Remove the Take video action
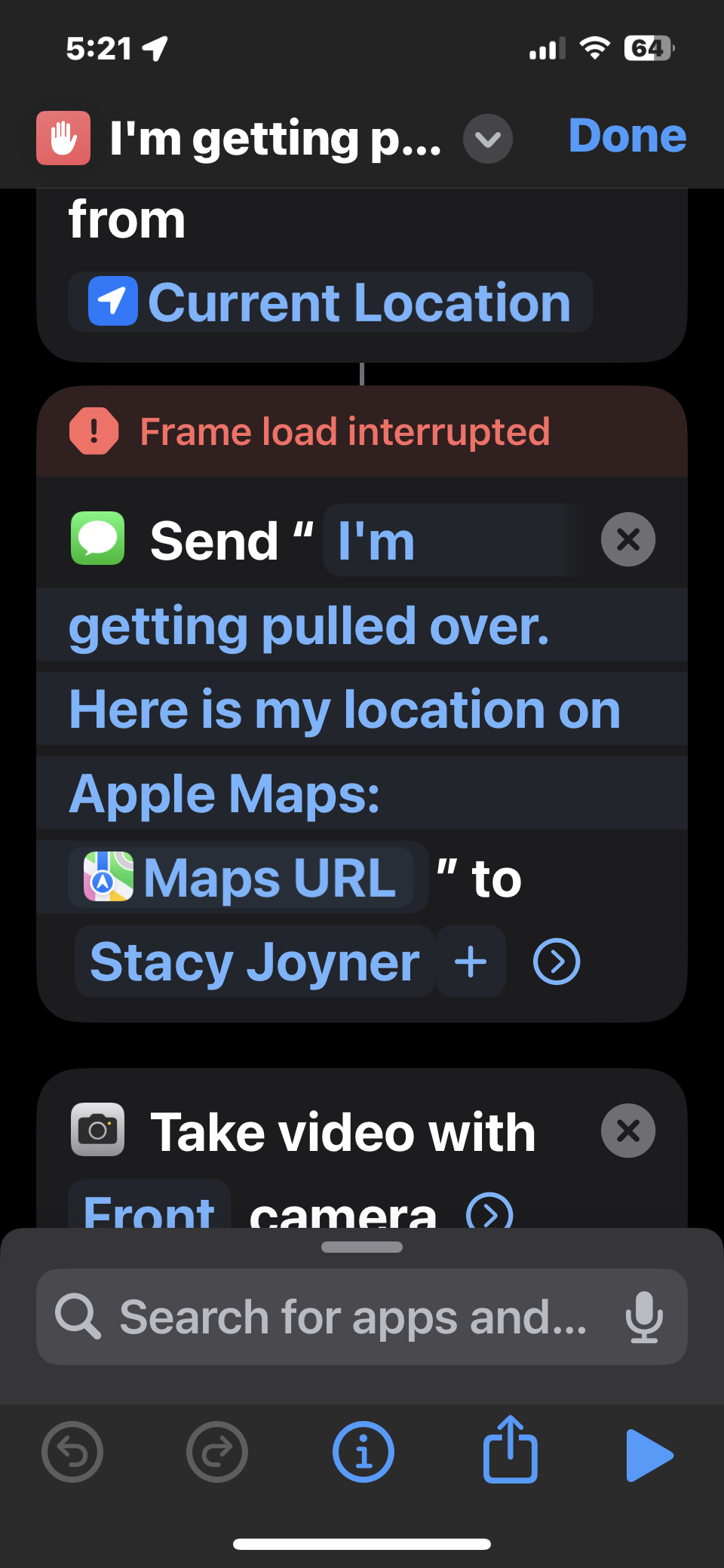The width and height of the screenshot is (724, 1568). [x=627, y=1131]
